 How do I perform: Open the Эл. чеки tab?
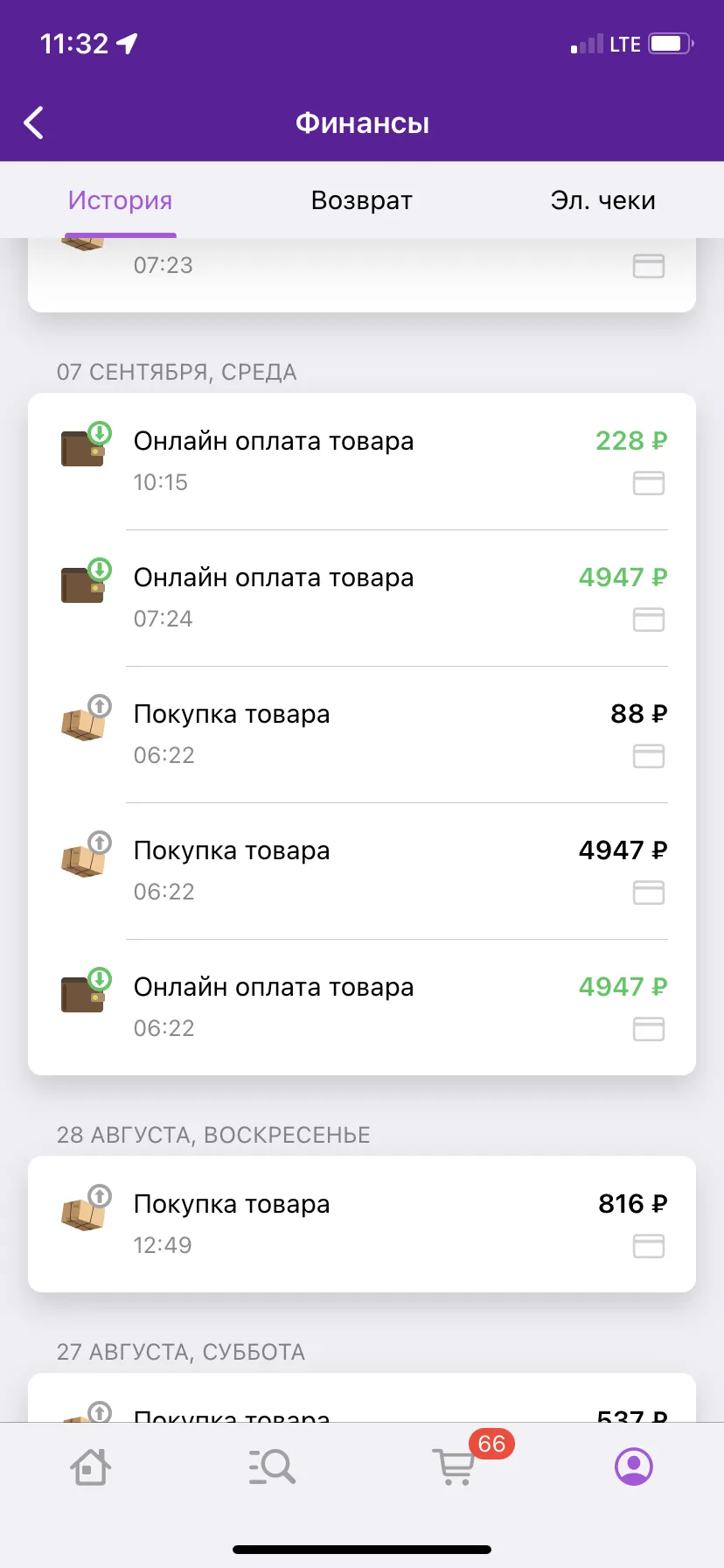click(602, 200)
